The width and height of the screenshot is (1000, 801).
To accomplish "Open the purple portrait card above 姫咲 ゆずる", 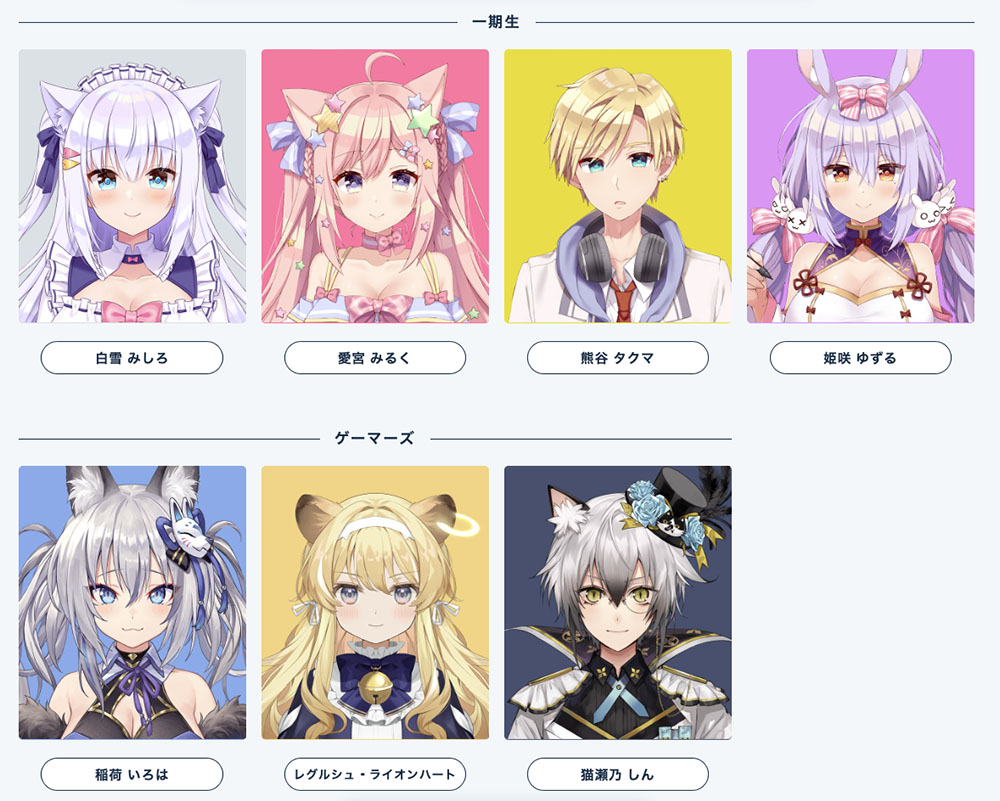I will pyautogui.click(x=860, y=186).
